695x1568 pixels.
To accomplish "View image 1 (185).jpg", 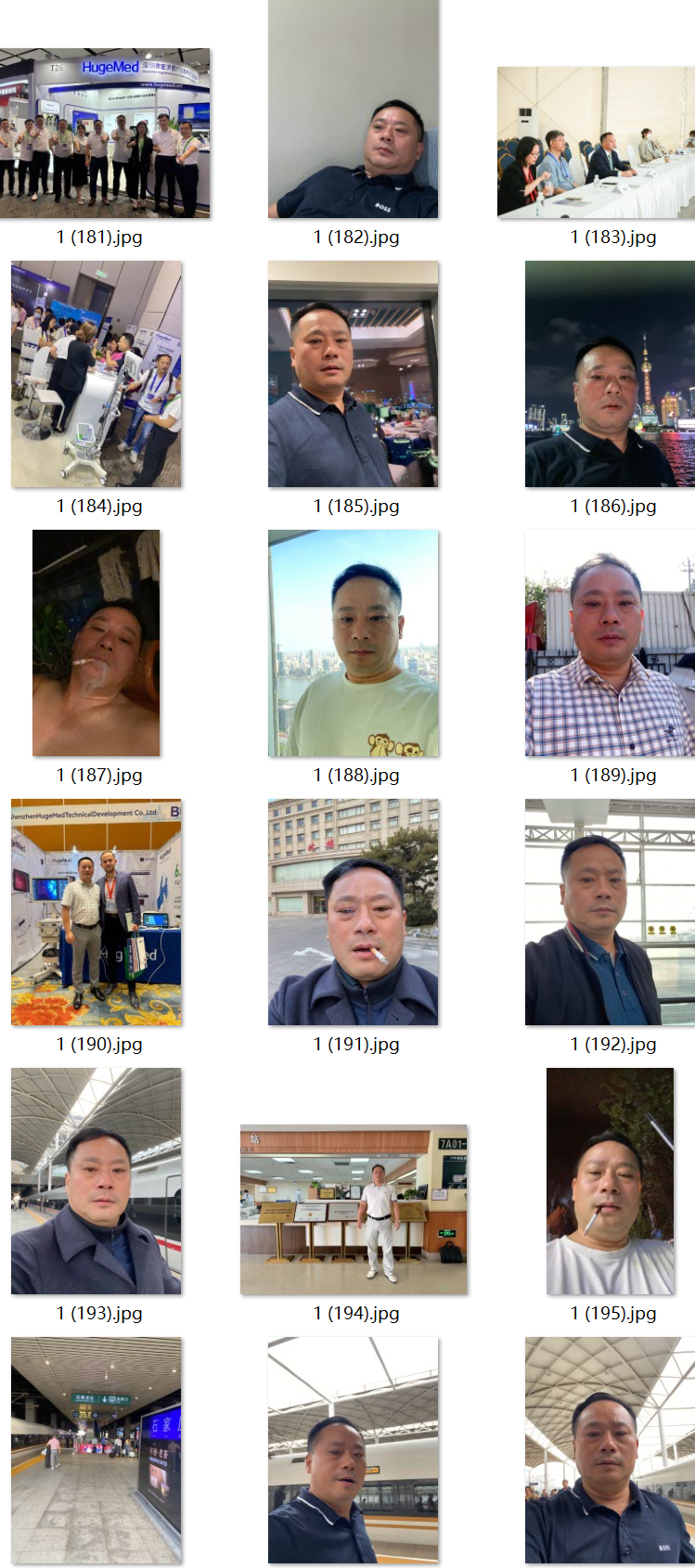I will (353, 374).
